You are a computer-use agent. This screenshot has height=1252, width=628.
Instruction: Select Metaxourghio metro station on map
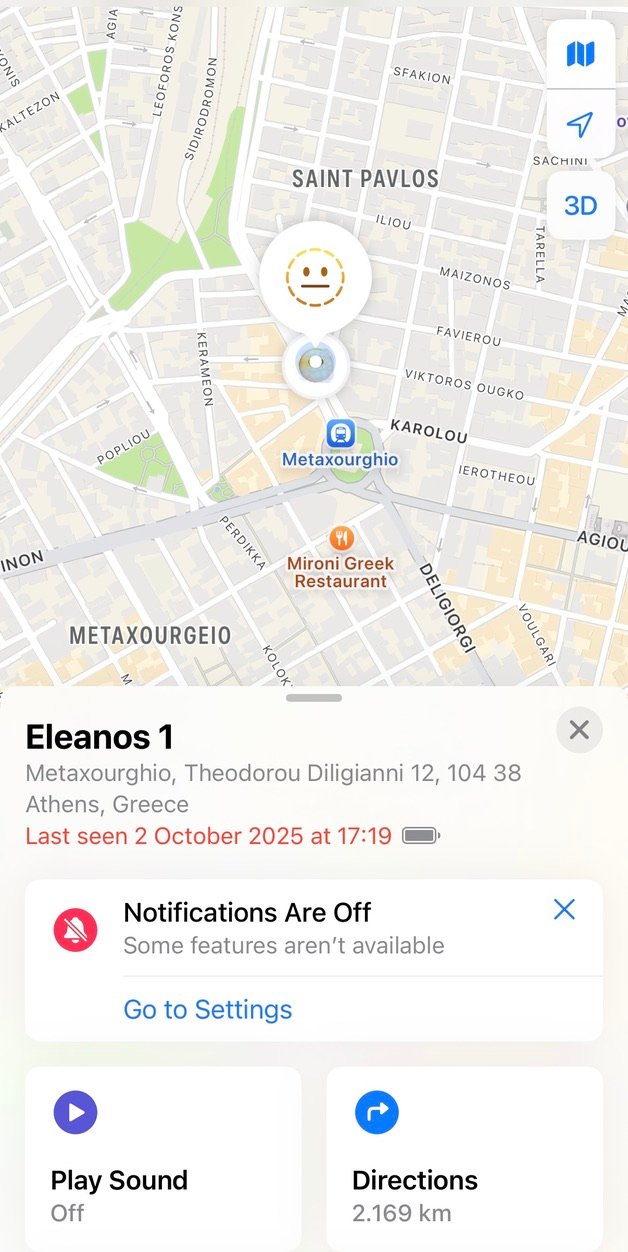pyautogui.click(x=340, y=434)
